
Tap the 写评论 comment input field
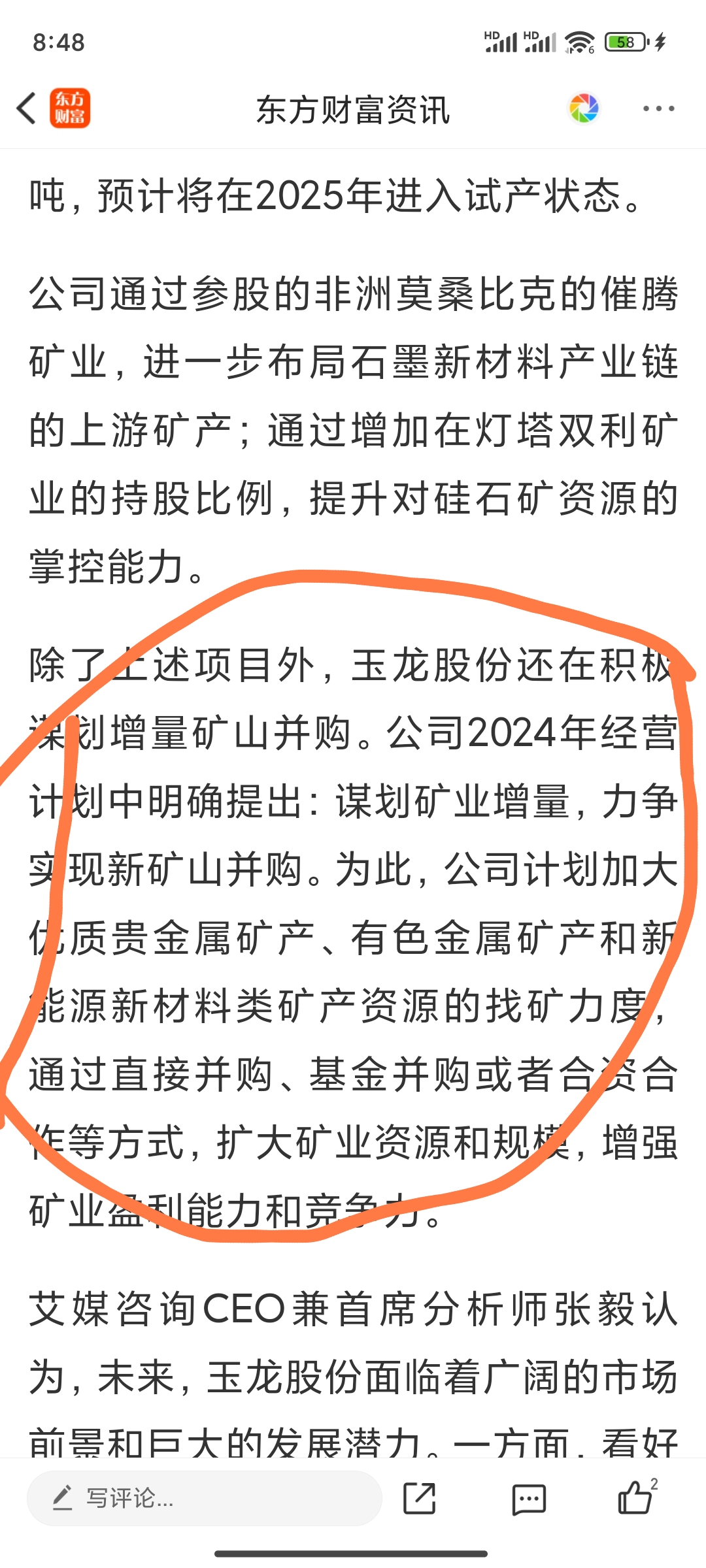(x=204, y=1498)
